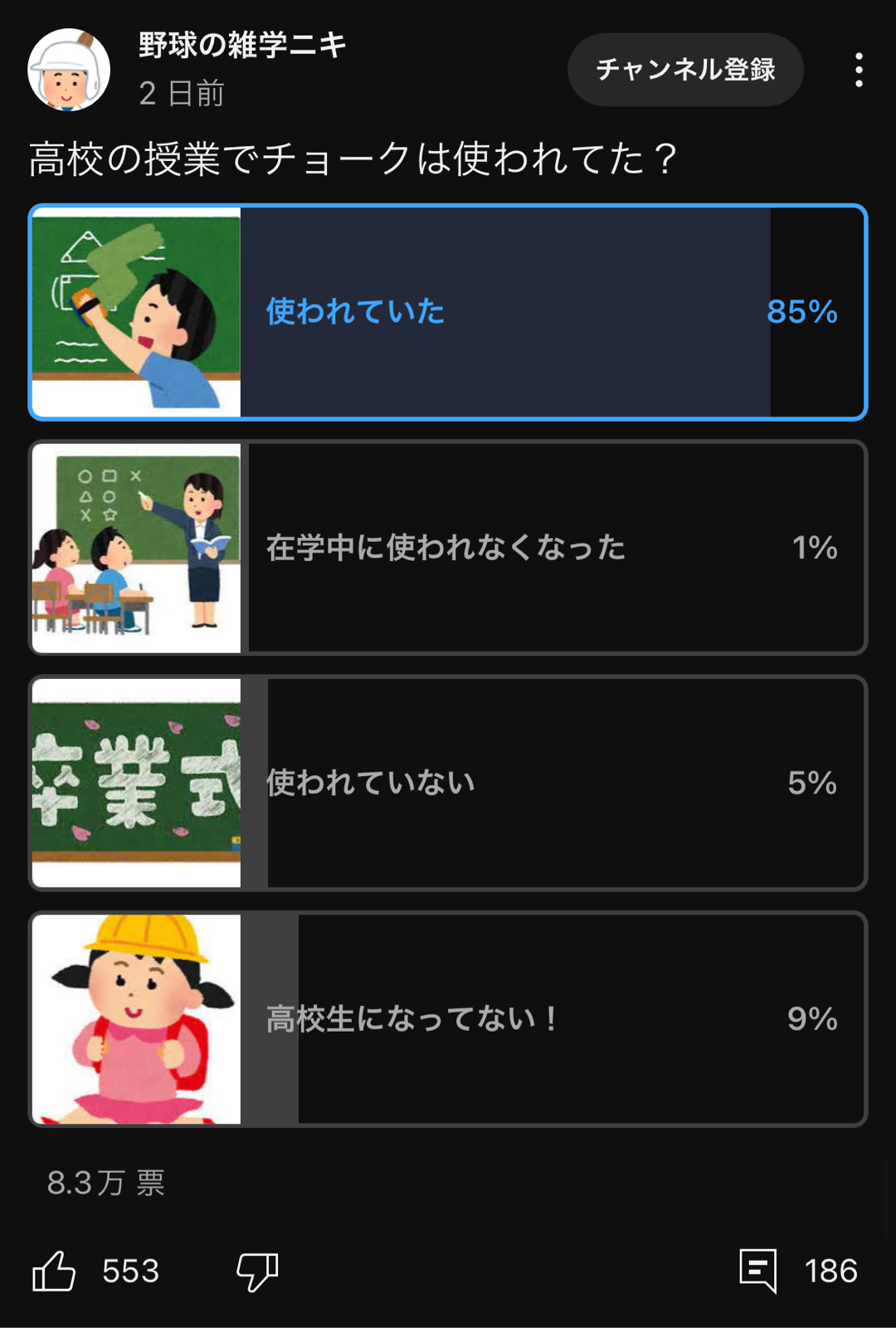The image size is (896, 1328).
Task: Like this community post
Action: (x=55, y=1271)
